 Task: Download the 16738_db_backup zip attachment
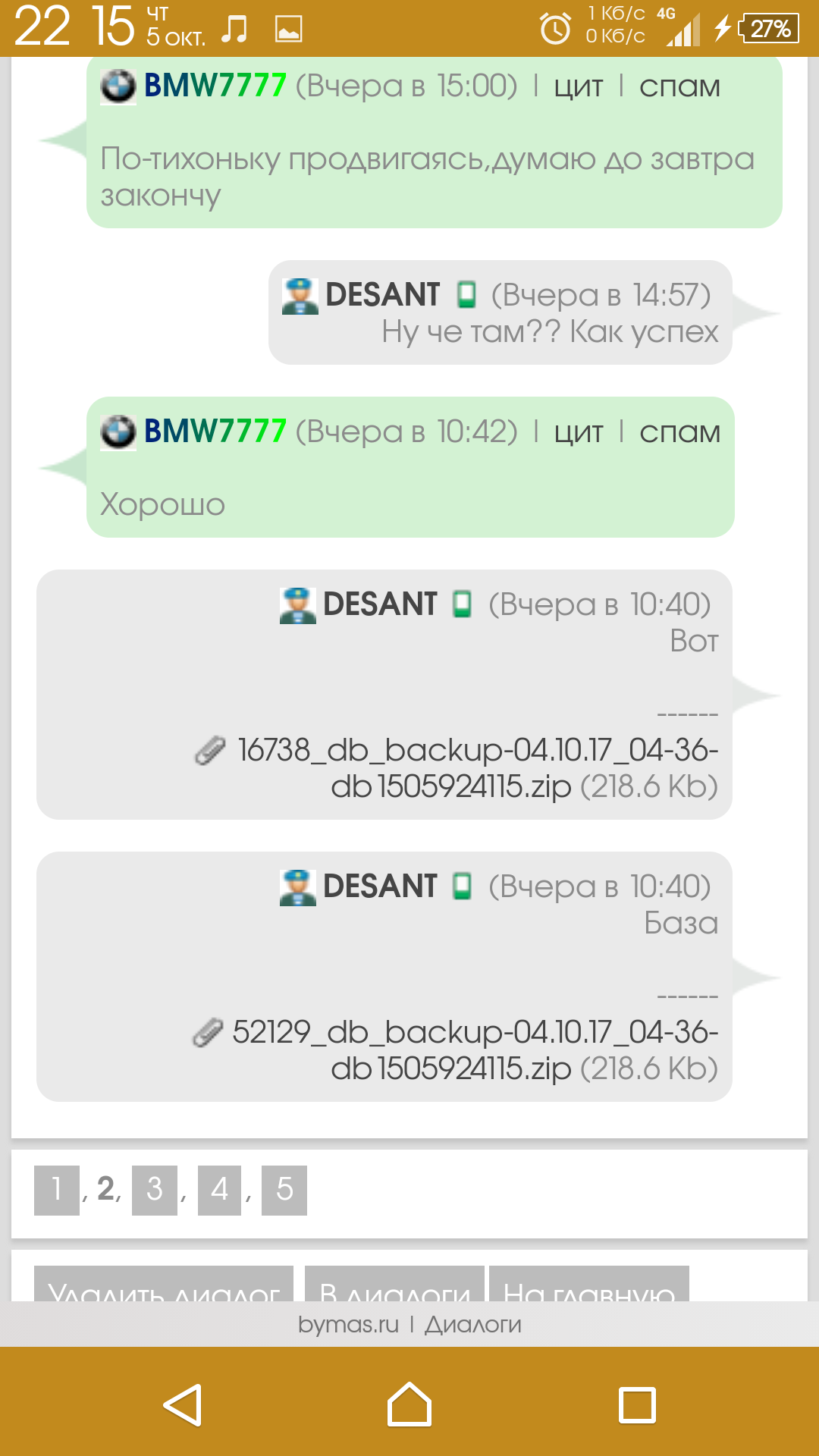tap(478, 767)
